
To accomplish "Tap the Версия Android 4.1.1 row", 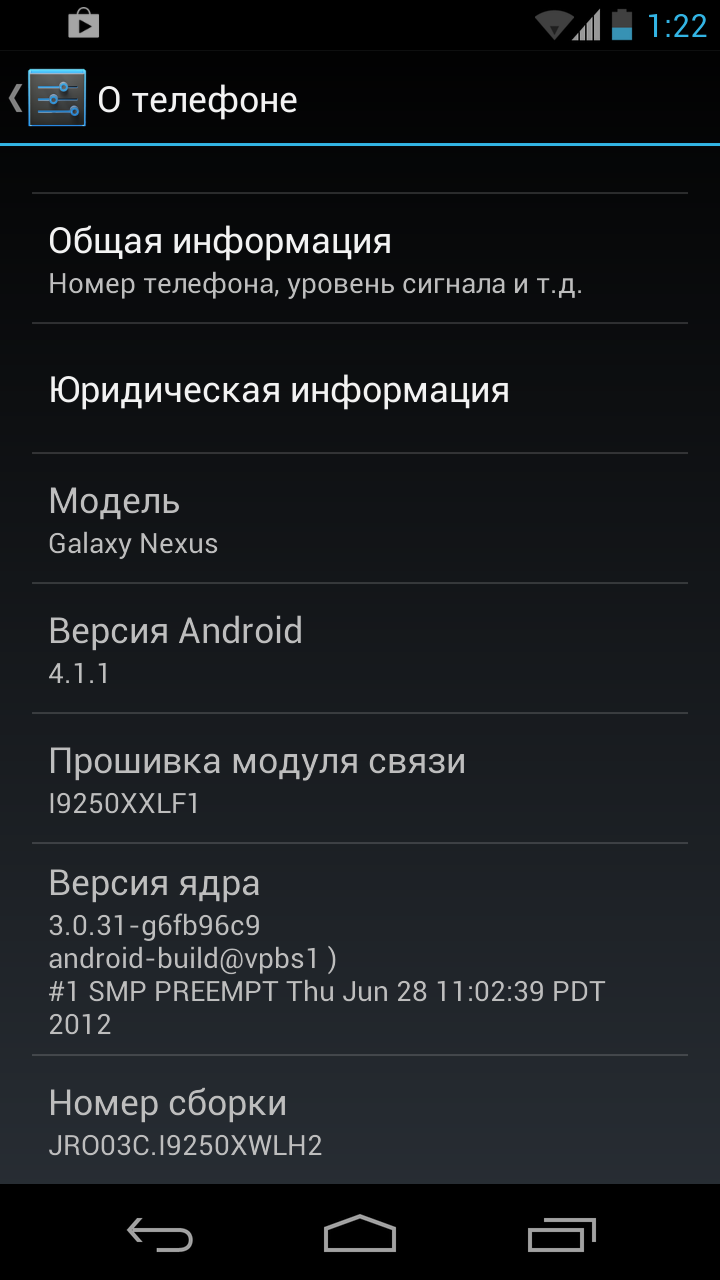I will [360, 649].
